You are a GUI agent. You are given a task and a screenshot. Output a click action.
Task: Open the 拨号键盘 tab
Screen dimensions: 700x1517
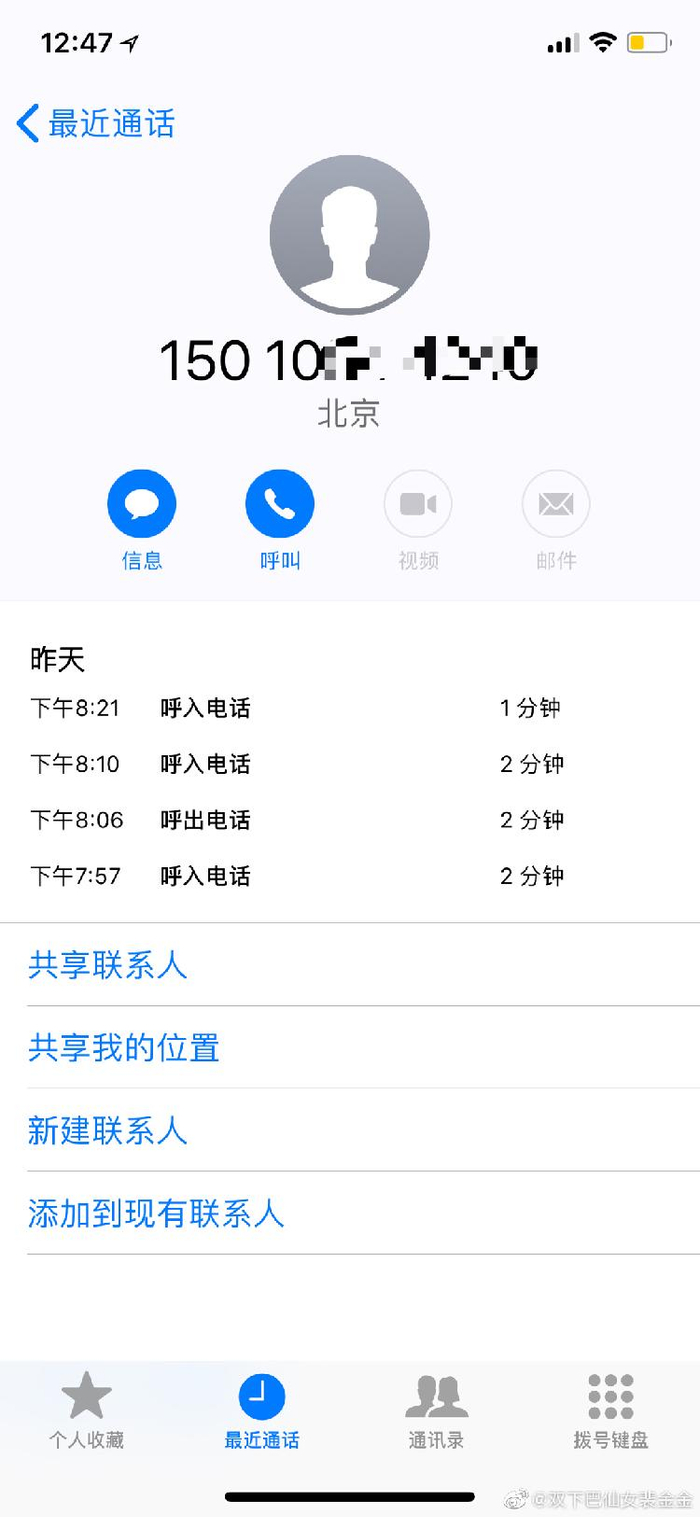[x=611, y=1410]
